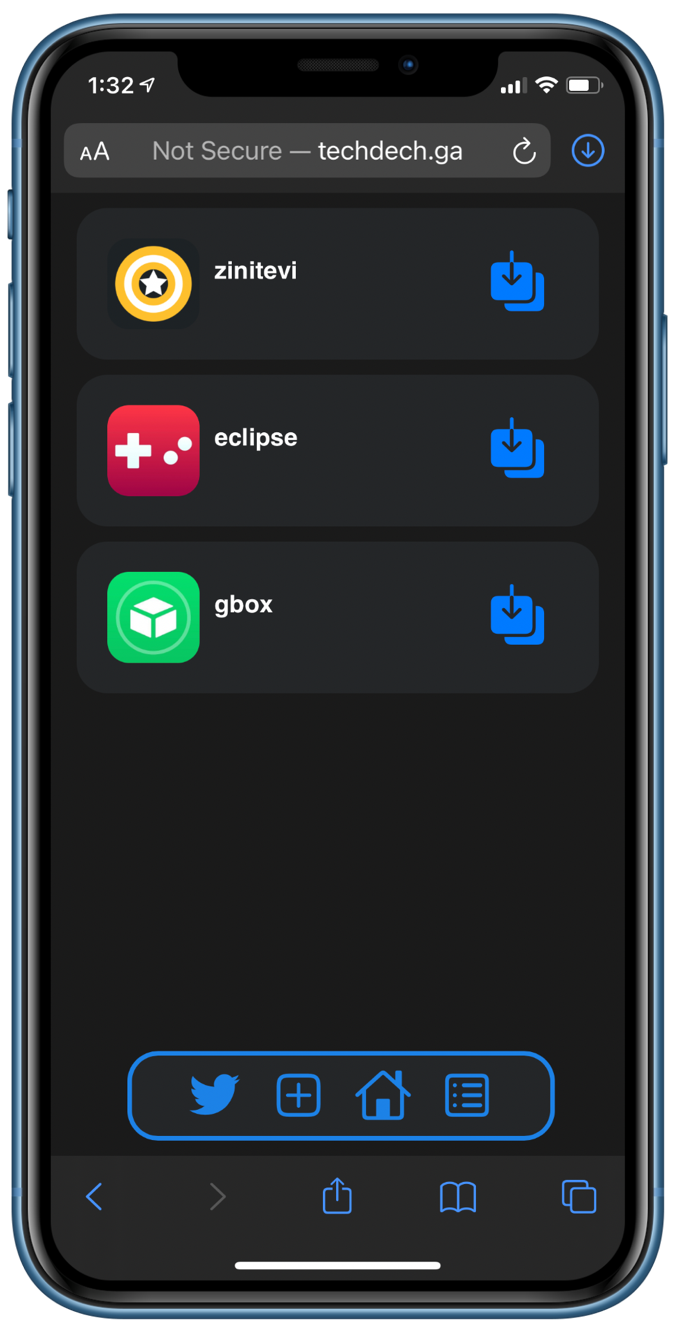Download the eclipse app

(517, 449)
